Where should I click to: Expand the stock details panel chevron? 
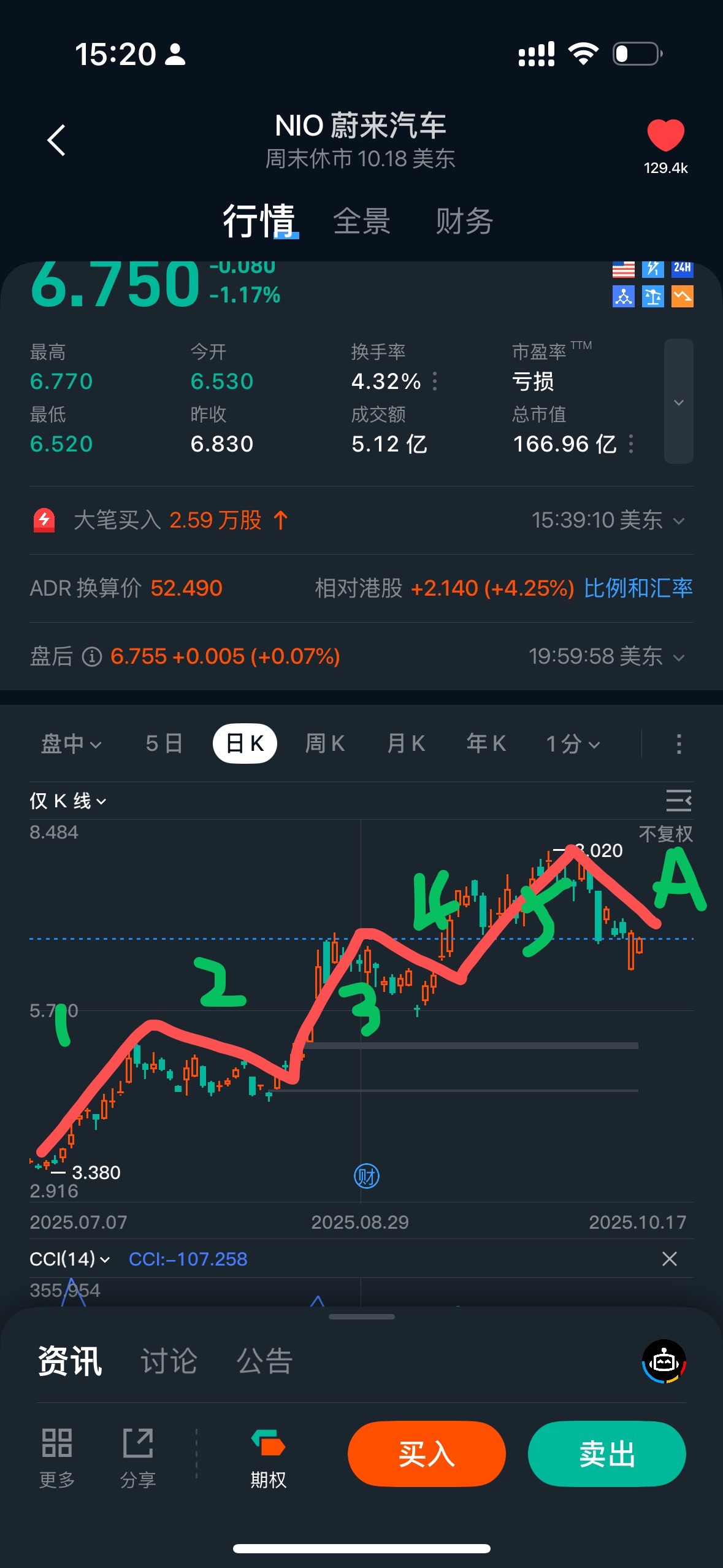click(678, 402)
